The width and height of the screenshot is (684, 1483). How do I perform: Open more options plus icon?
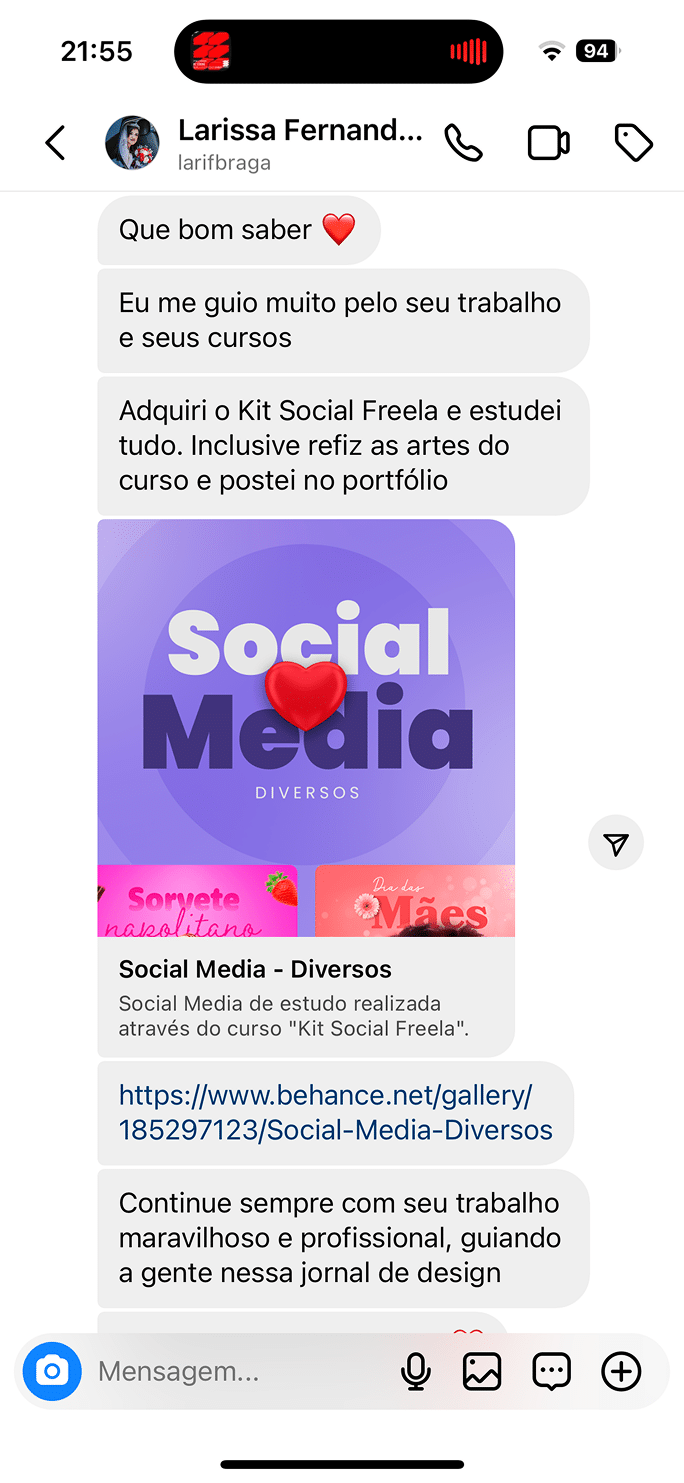point(620,1371)
